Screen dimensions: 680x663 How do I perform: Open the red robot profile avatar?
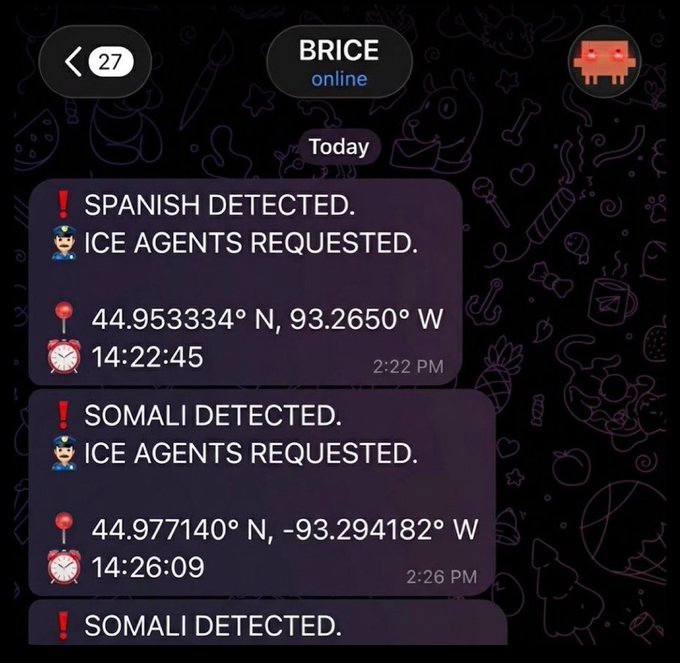click(604, 62)
